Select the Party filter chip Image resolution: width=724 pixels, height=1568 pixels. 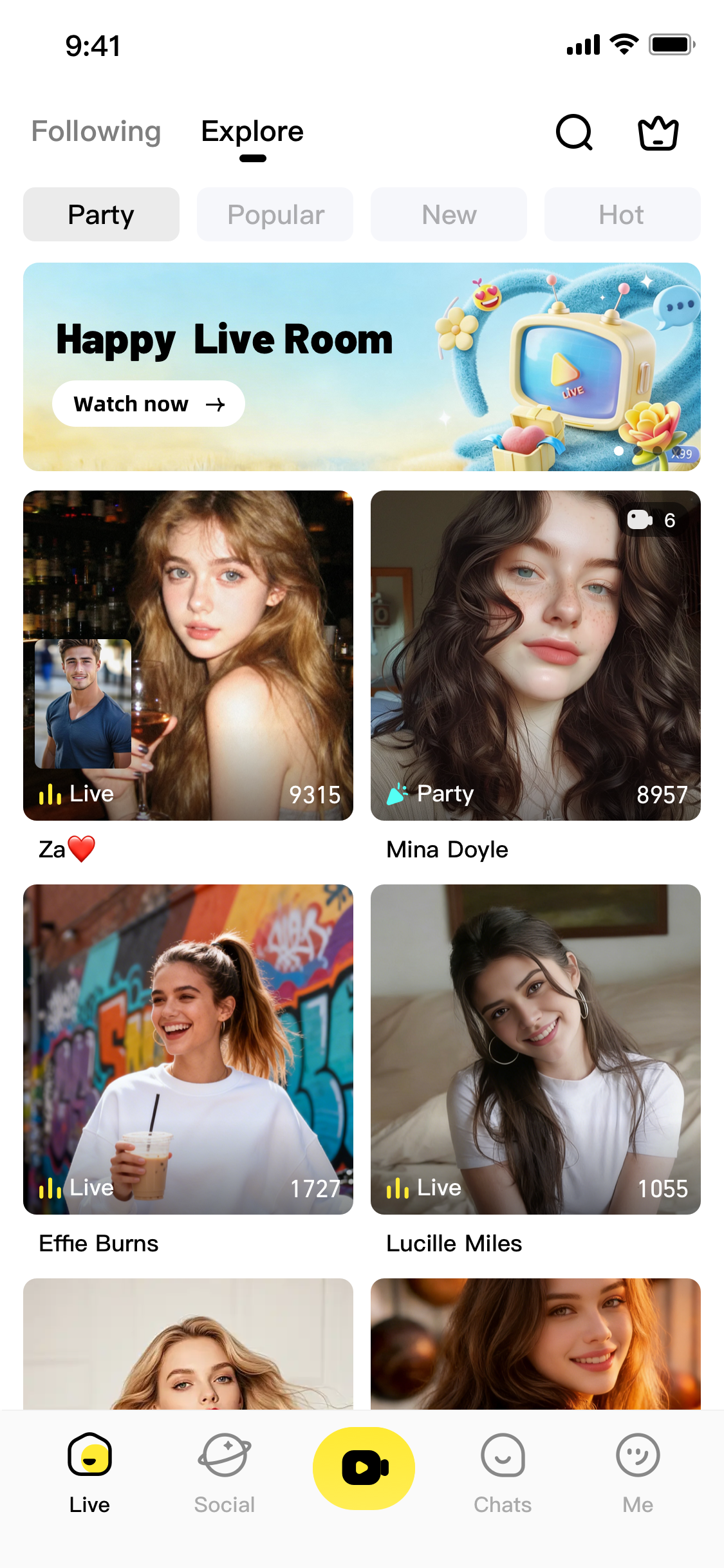(x=101, y=214)
